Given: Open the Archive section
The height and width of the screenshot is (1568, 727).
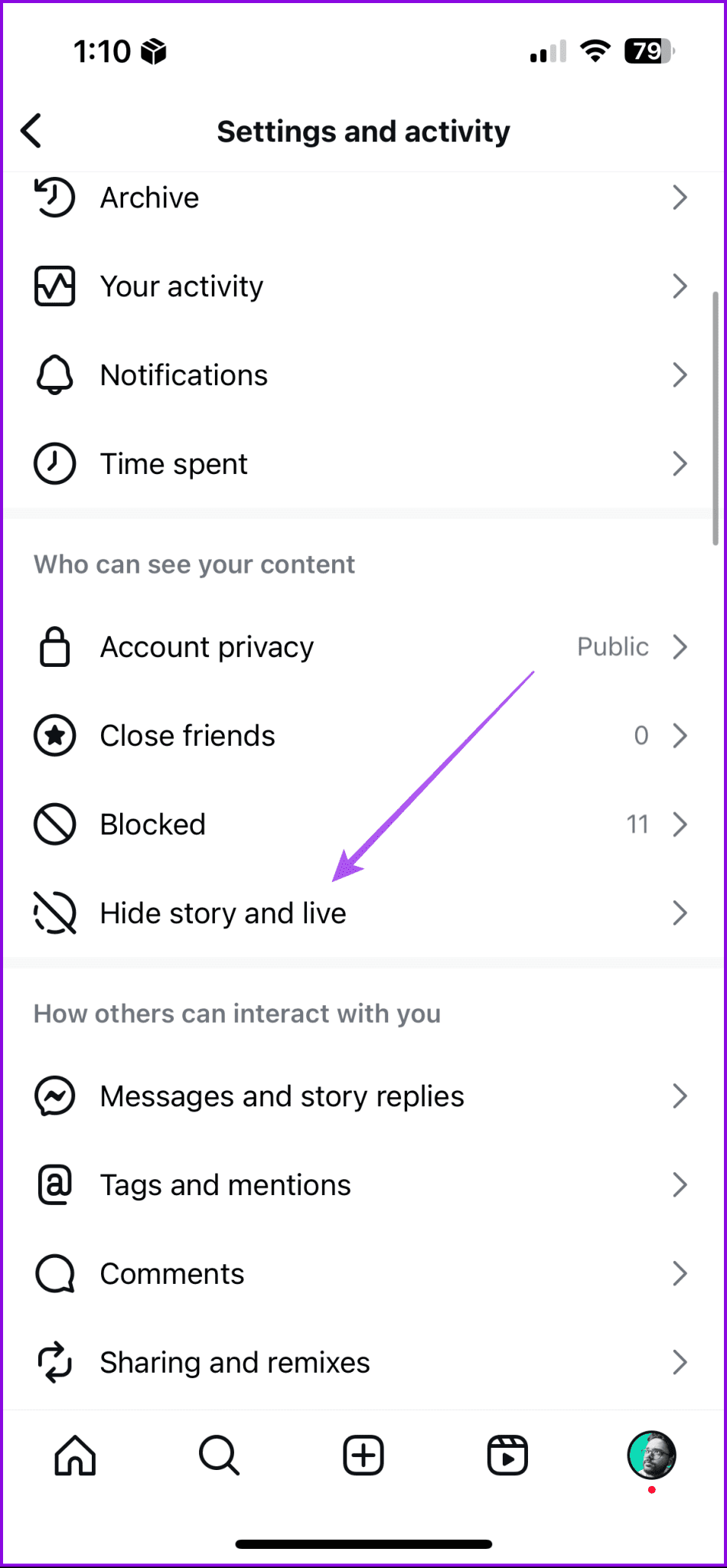Looking at the screenshot, I should tap(150, 198).
